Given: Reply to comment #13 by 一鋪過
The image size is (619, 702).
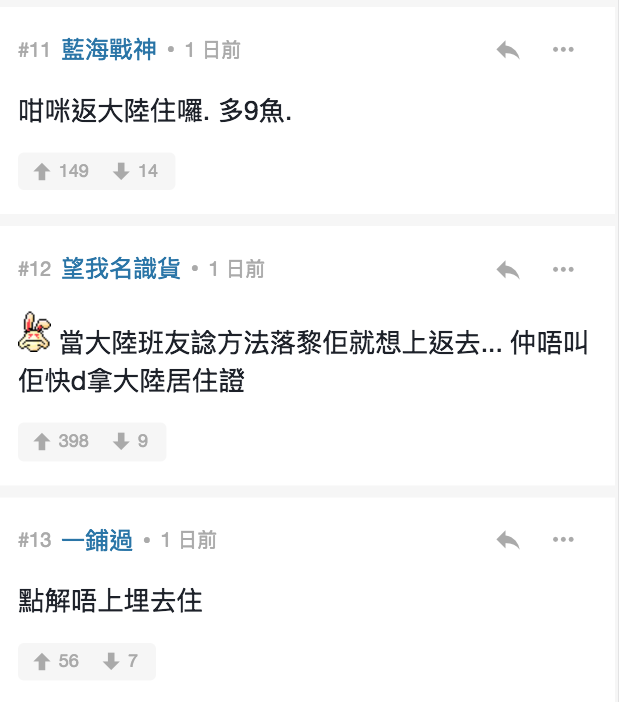Looking at the screenshot, I should click(x=508, y=540).
